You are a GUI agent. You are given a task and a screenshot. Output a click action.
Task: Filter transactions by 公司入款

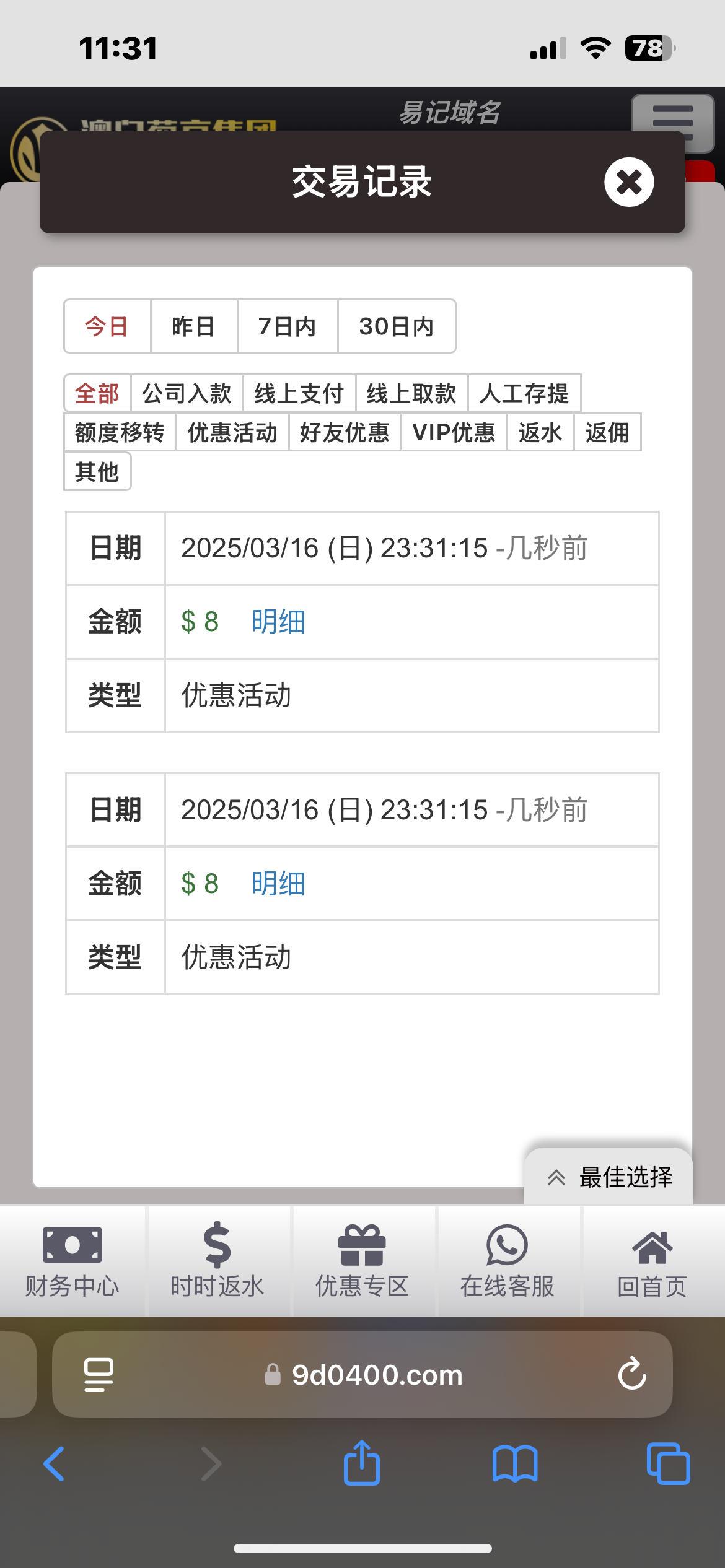coord(187,393)
